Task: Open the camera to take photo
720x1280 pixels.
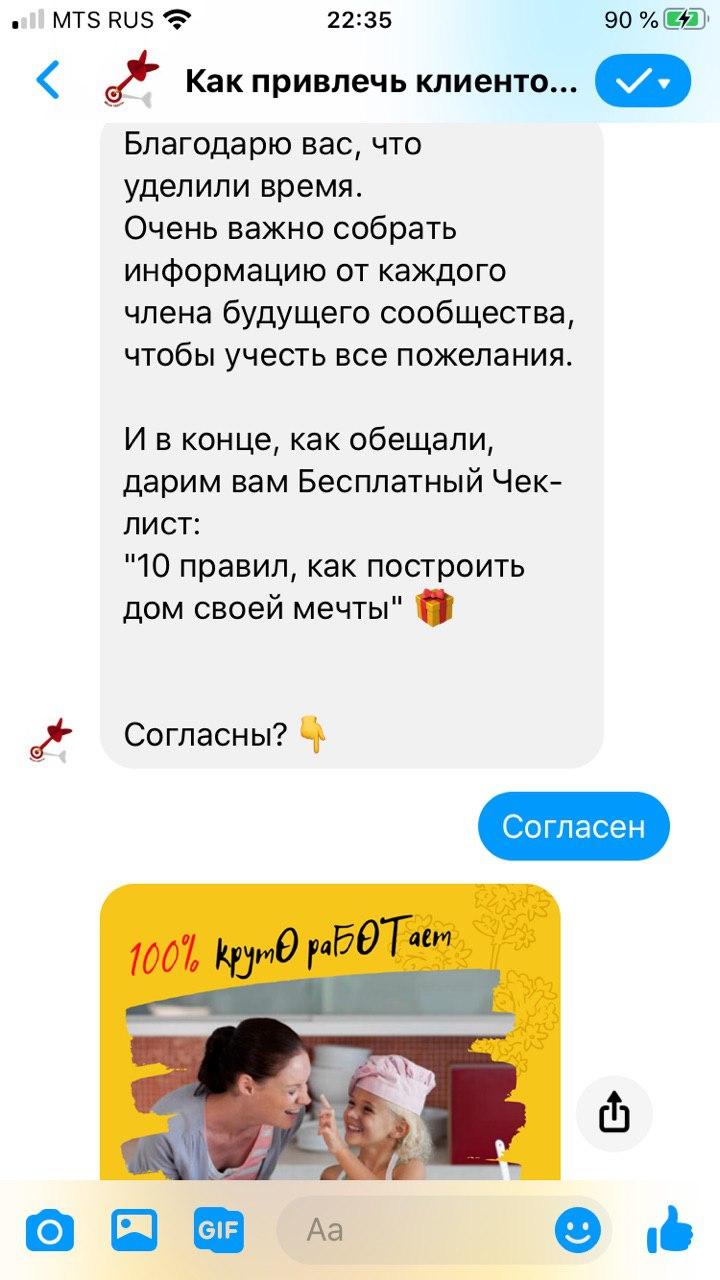Action: pyautogui.click(x=48, y=1229)
